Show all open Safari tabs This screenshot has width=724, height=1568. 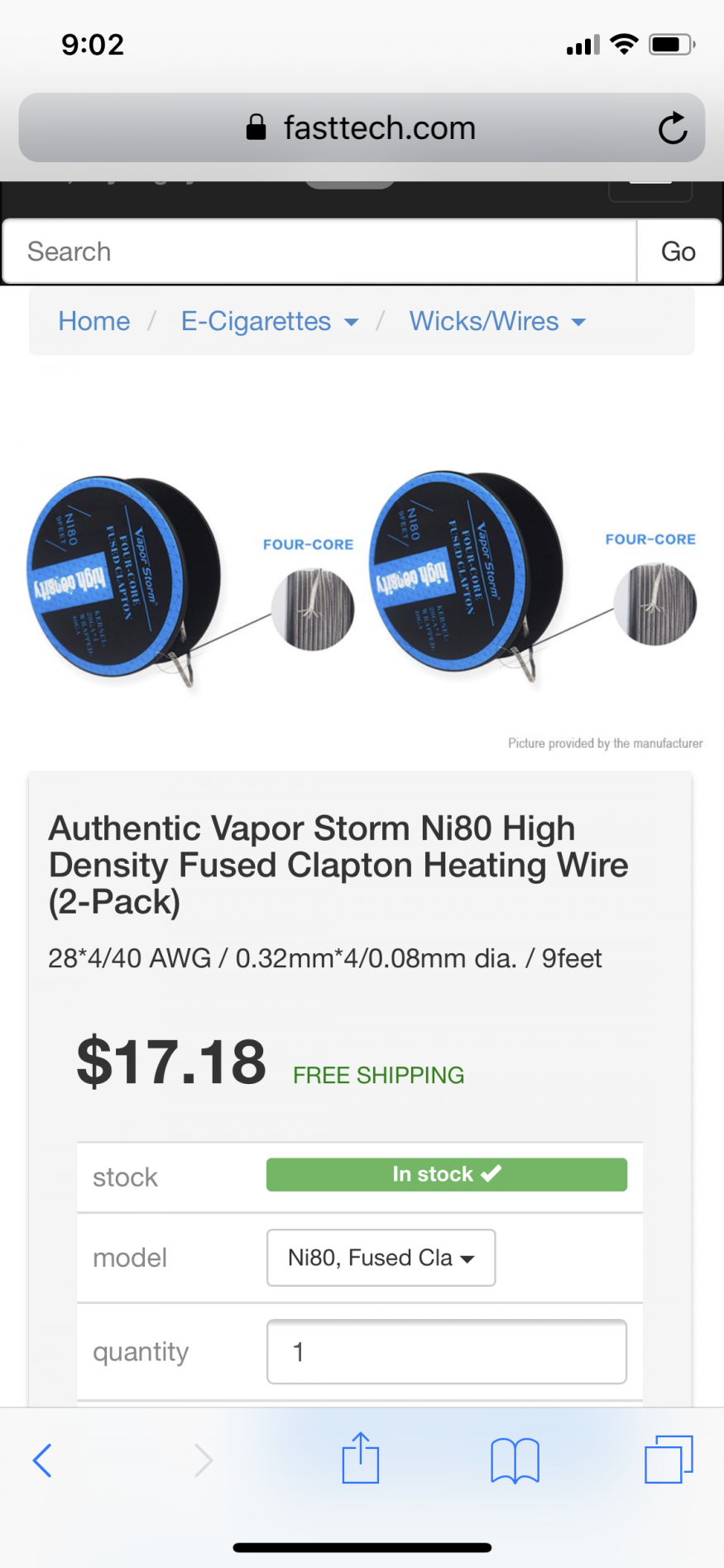[669, 1459]
